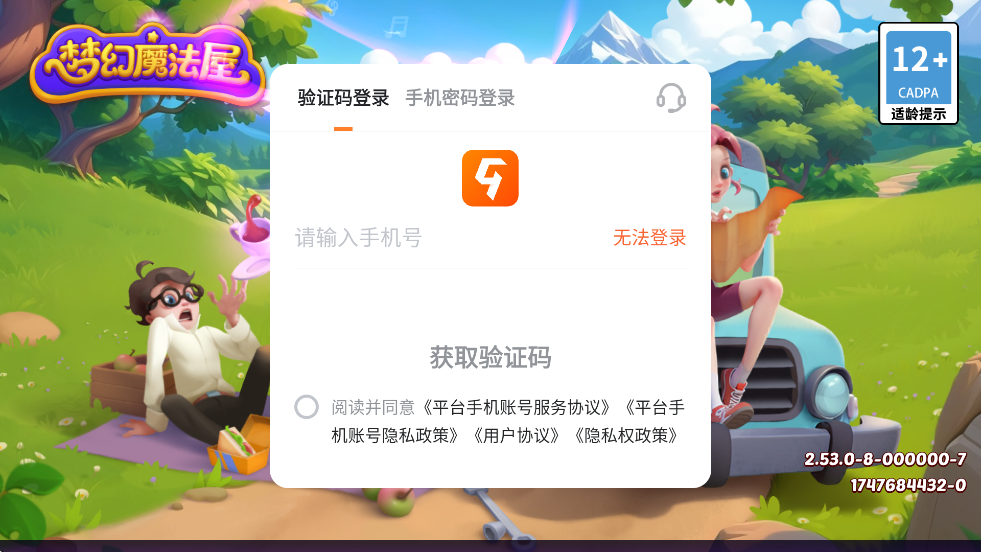Open 《隐私权政策》 link

[x=626, y=435]
